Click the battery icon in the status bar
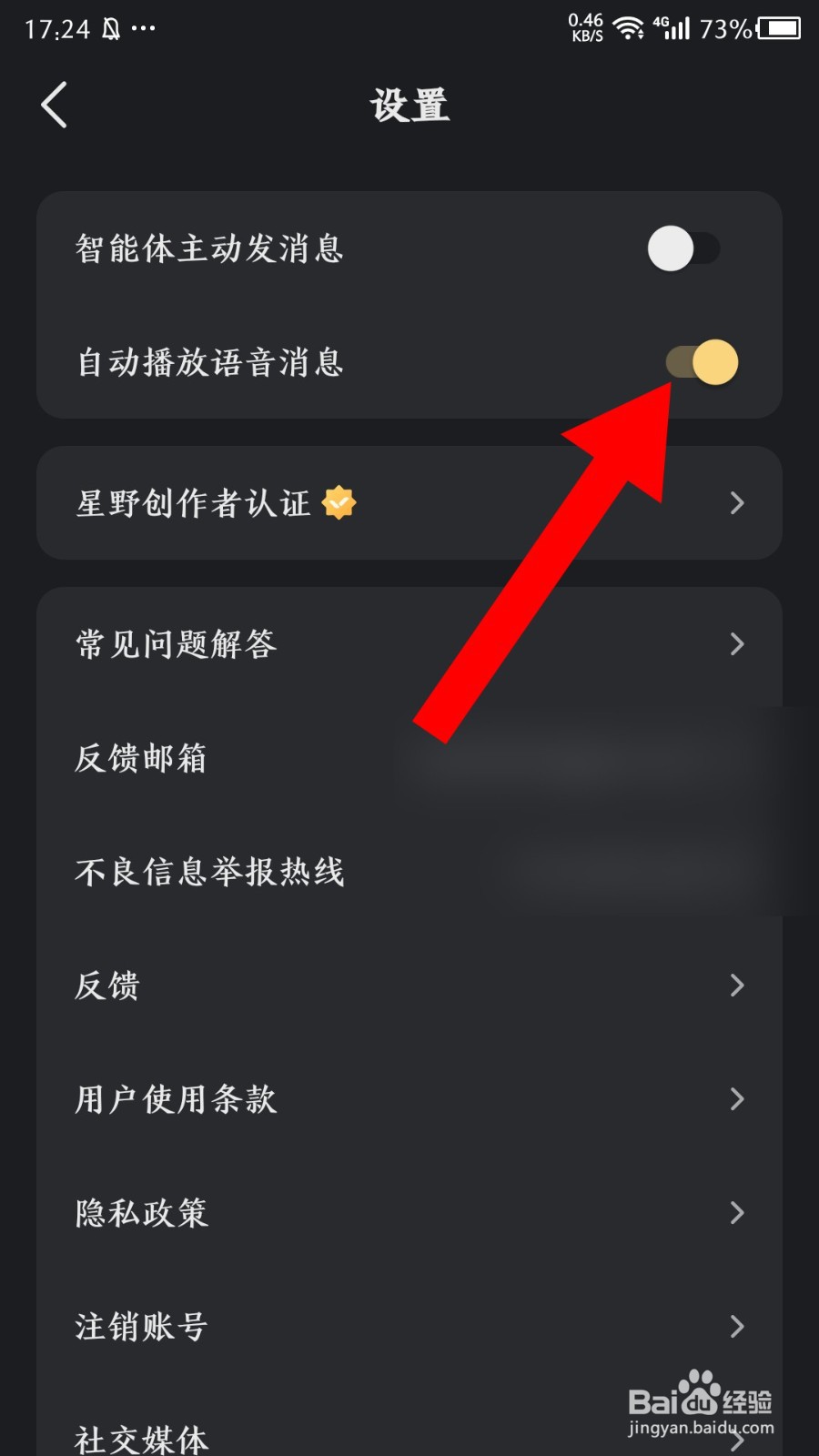The width and height of the screenshot is (819, 1456). (x=779, y=27)
